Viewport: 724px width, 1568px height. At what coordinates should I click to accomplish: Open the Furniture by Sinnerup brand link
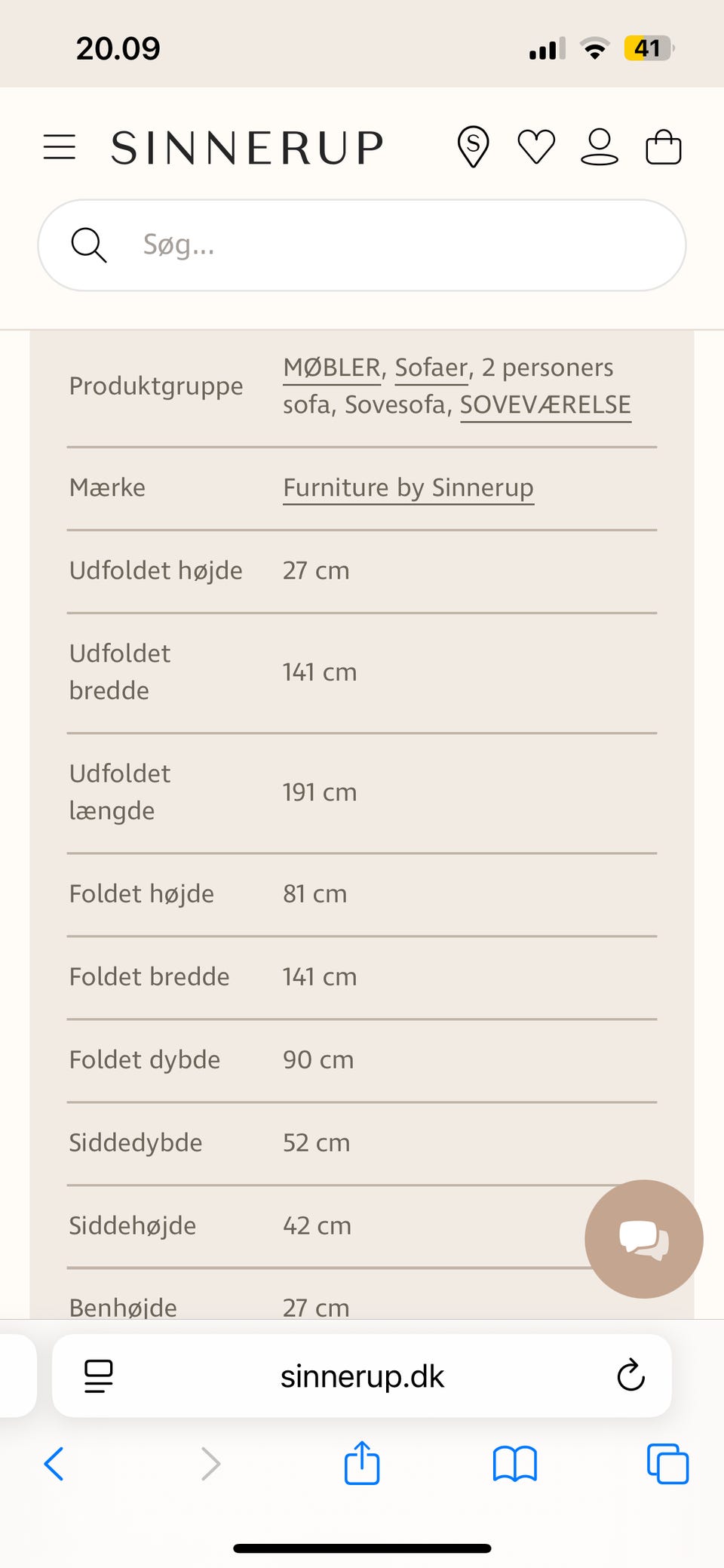point(407,487)
